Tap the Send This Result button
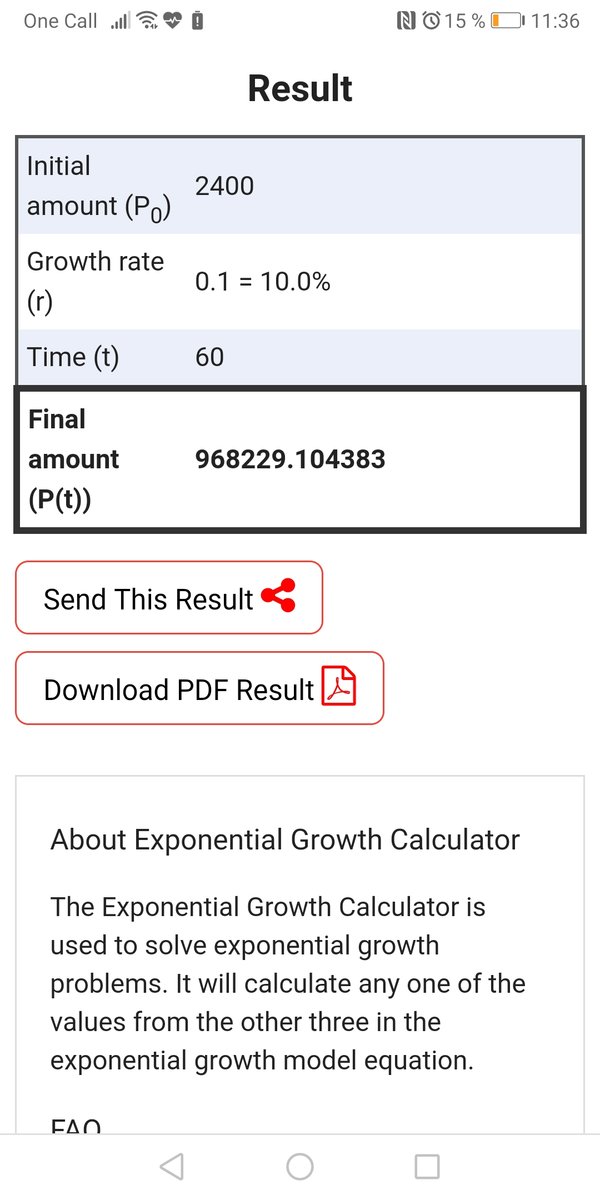The height and width of the screenshot is (1200, 600). pos(169,598)
